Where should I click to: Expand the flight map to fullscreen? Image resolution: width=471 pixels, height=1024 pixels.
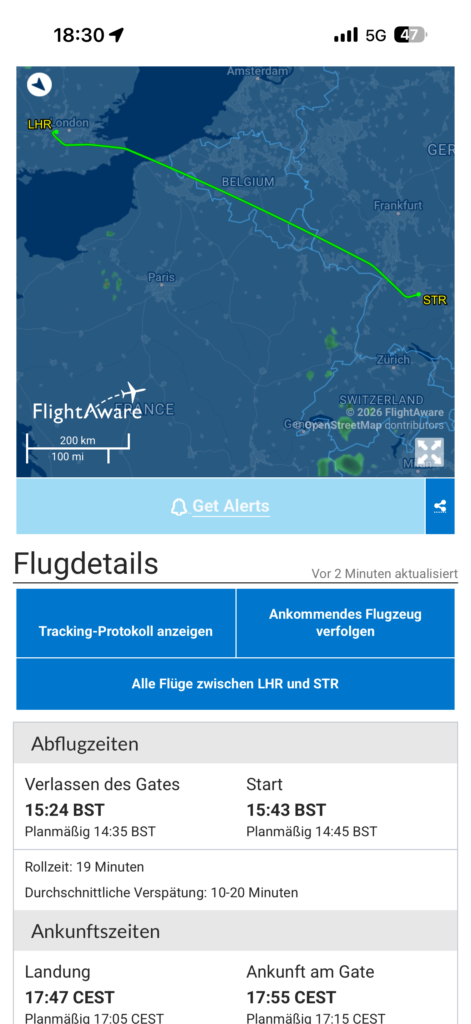pos(429,452)
